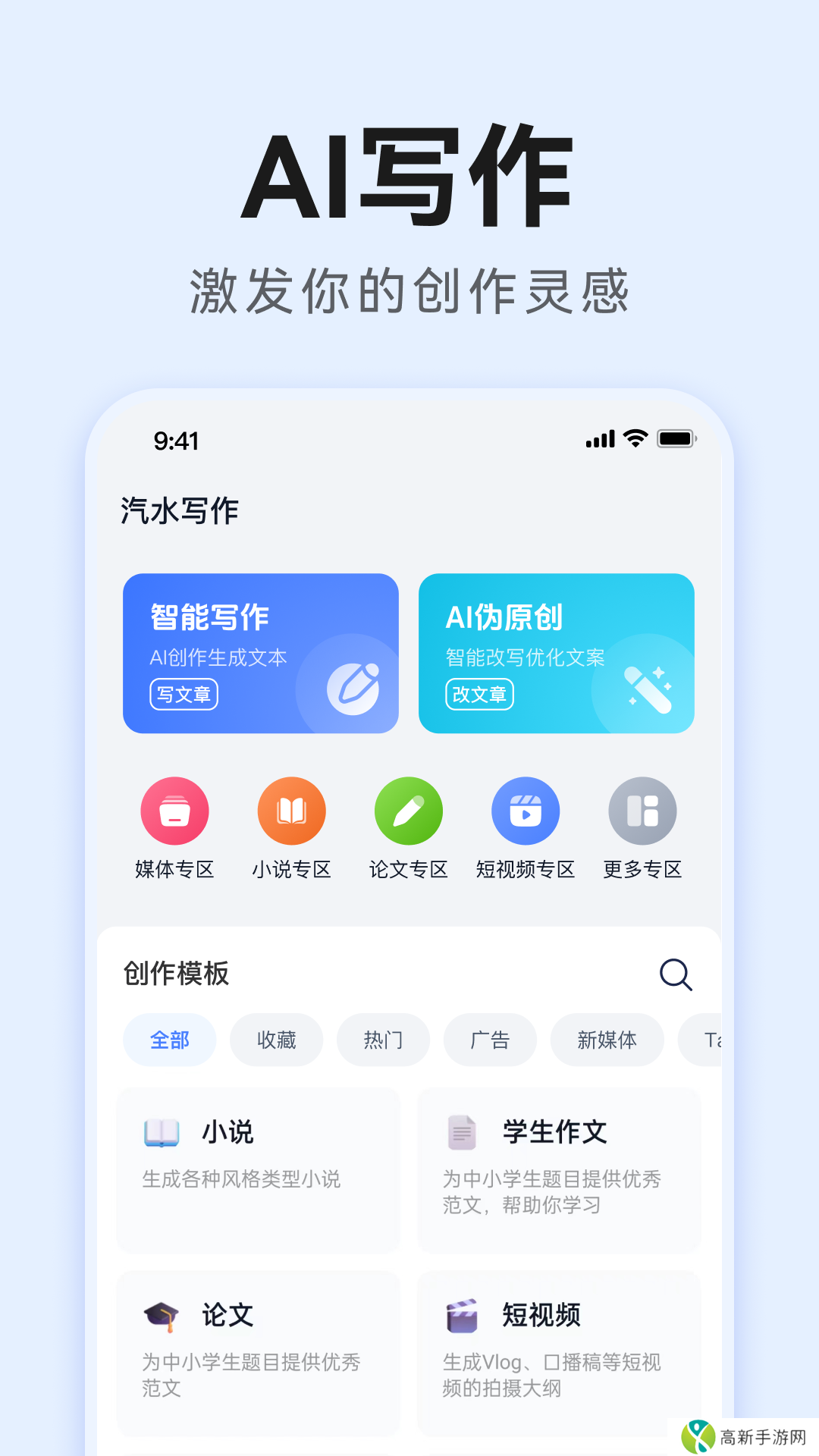Open the 小说 book icon in templates
Viewport: 819px width, 1456px height.
tap(162, 1131)
